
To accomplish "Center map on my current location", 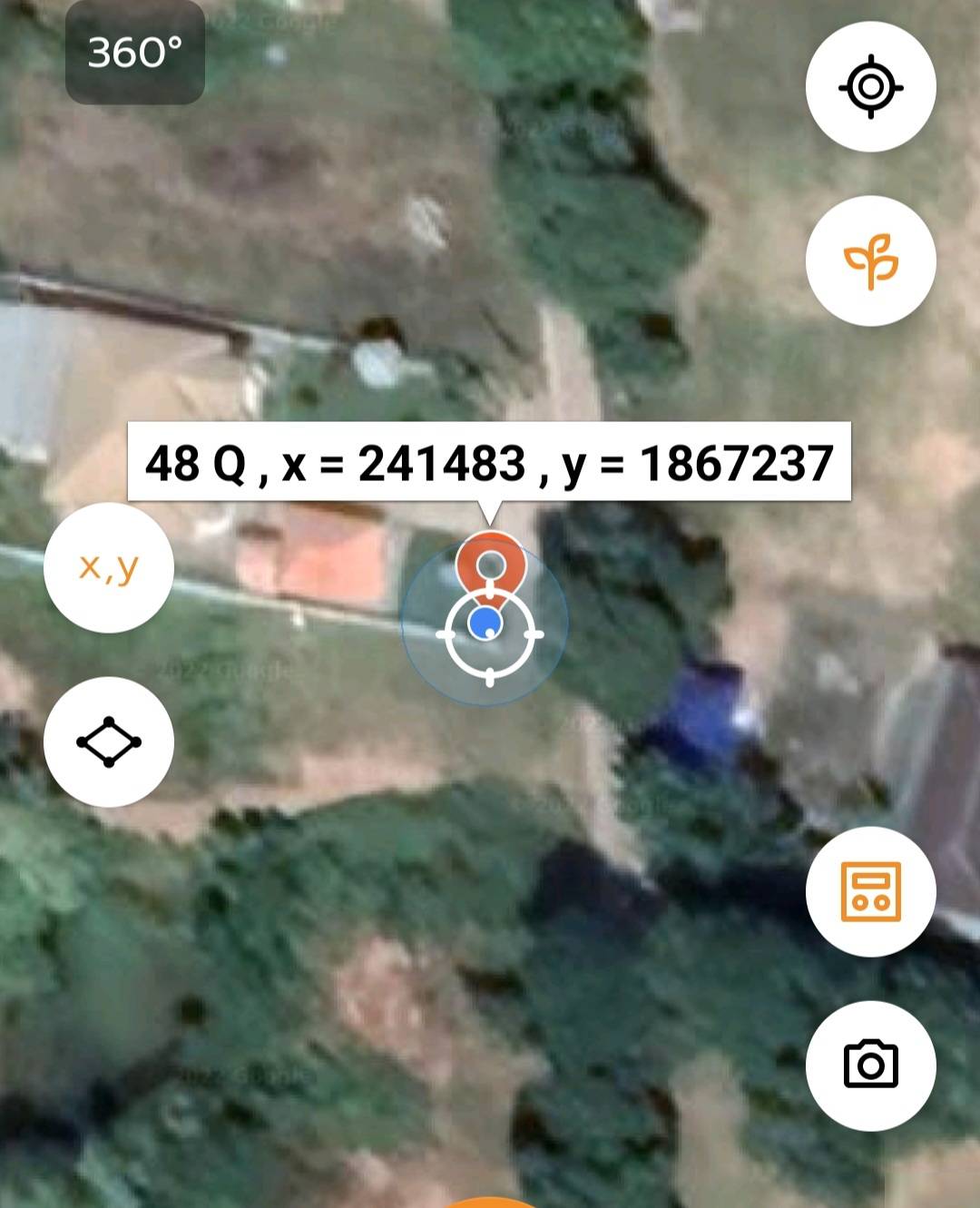I will click(x=870, y=87).
